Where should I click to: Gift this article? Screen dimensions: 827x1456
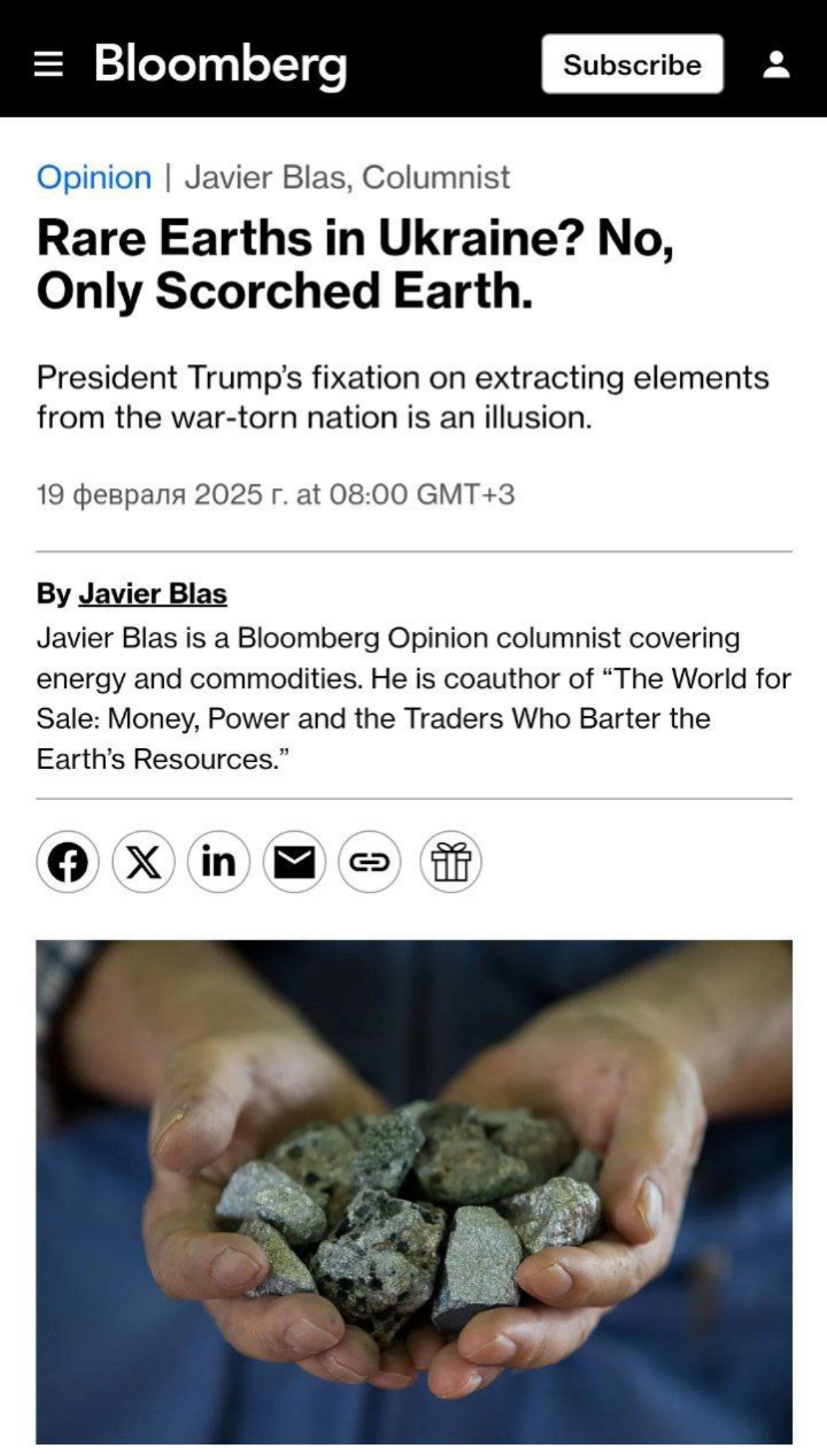click(x=451, y=862)
